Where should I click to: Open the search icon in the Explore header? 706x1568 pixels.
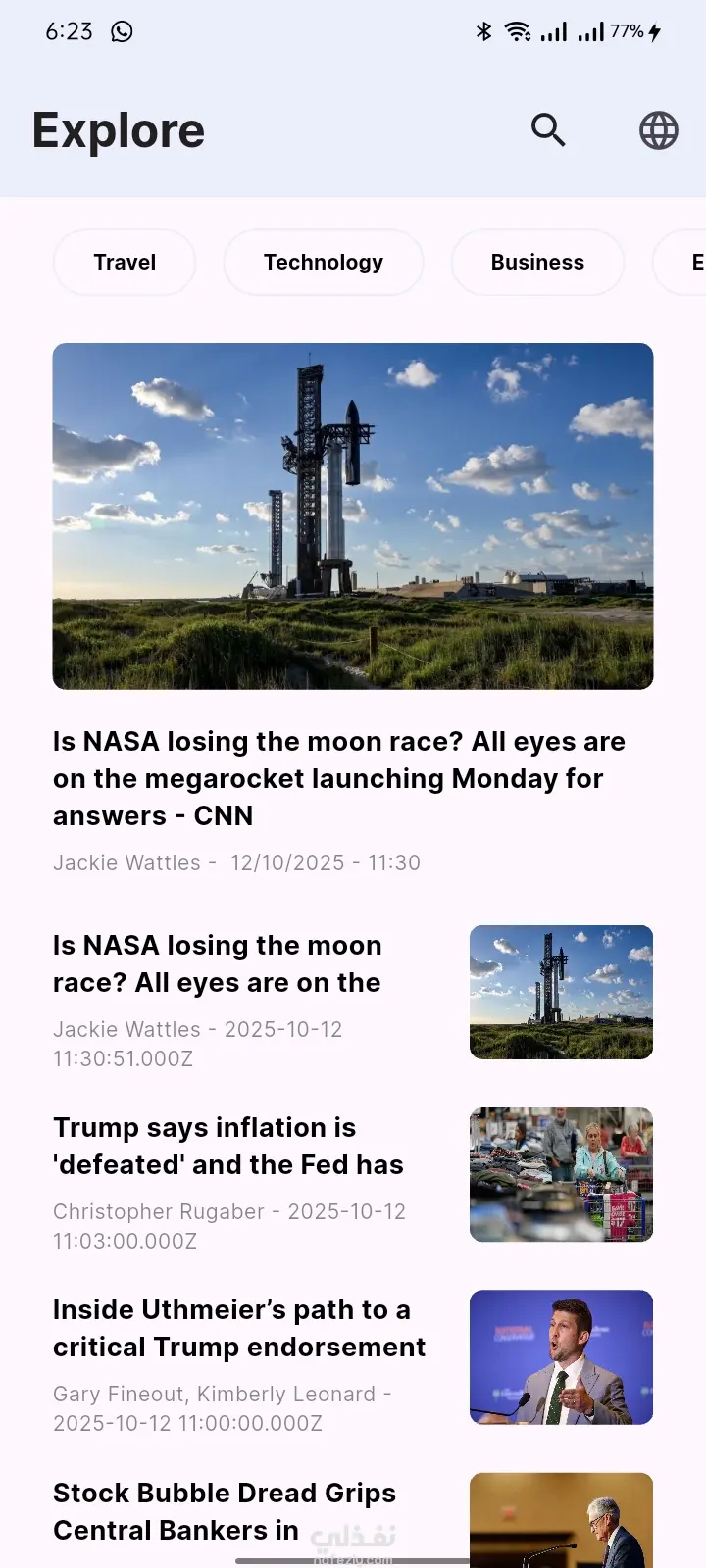click(x=548, y=129)
